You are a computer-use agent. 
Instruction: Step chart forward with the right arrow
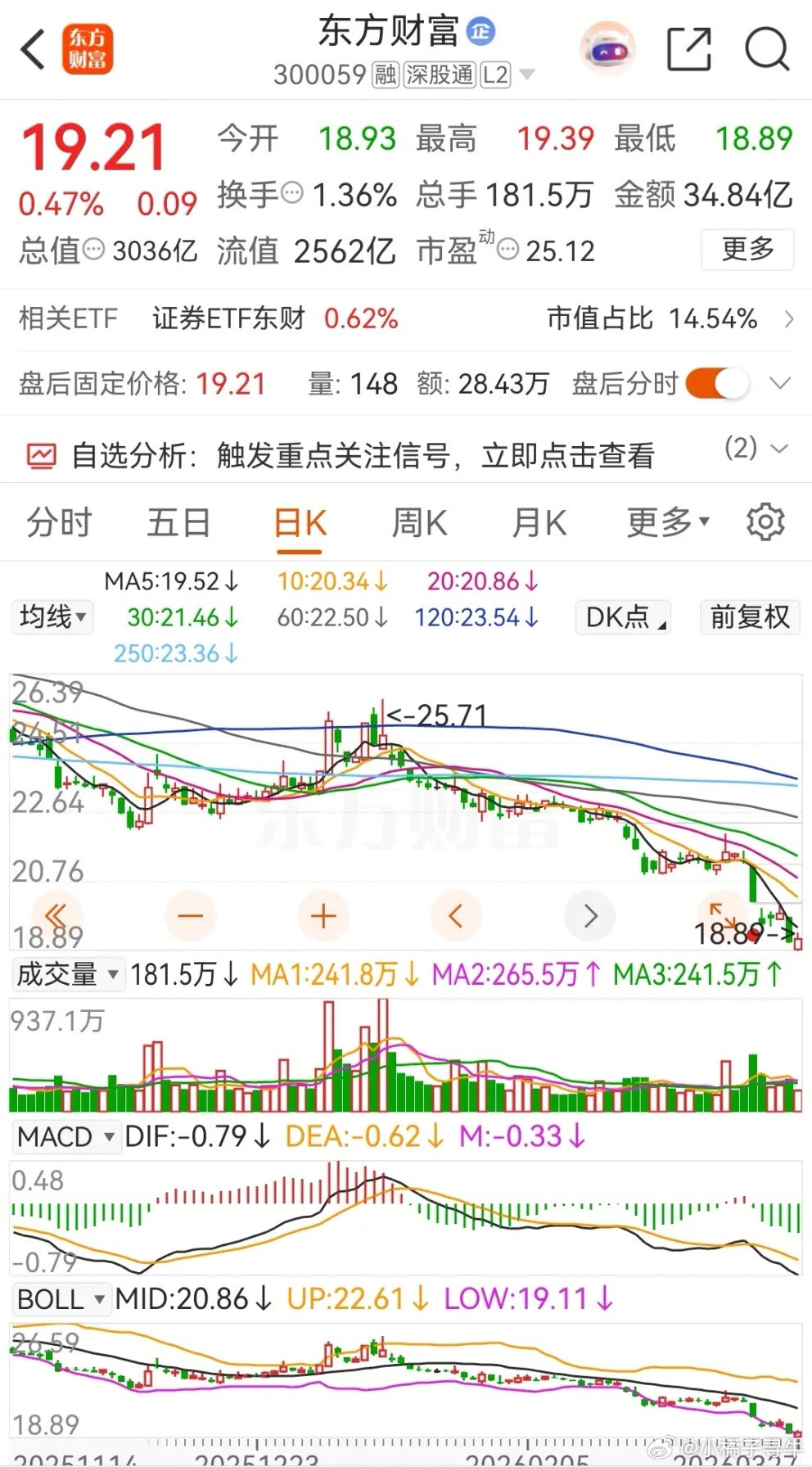pyautogui.click(x=589, y=916)
